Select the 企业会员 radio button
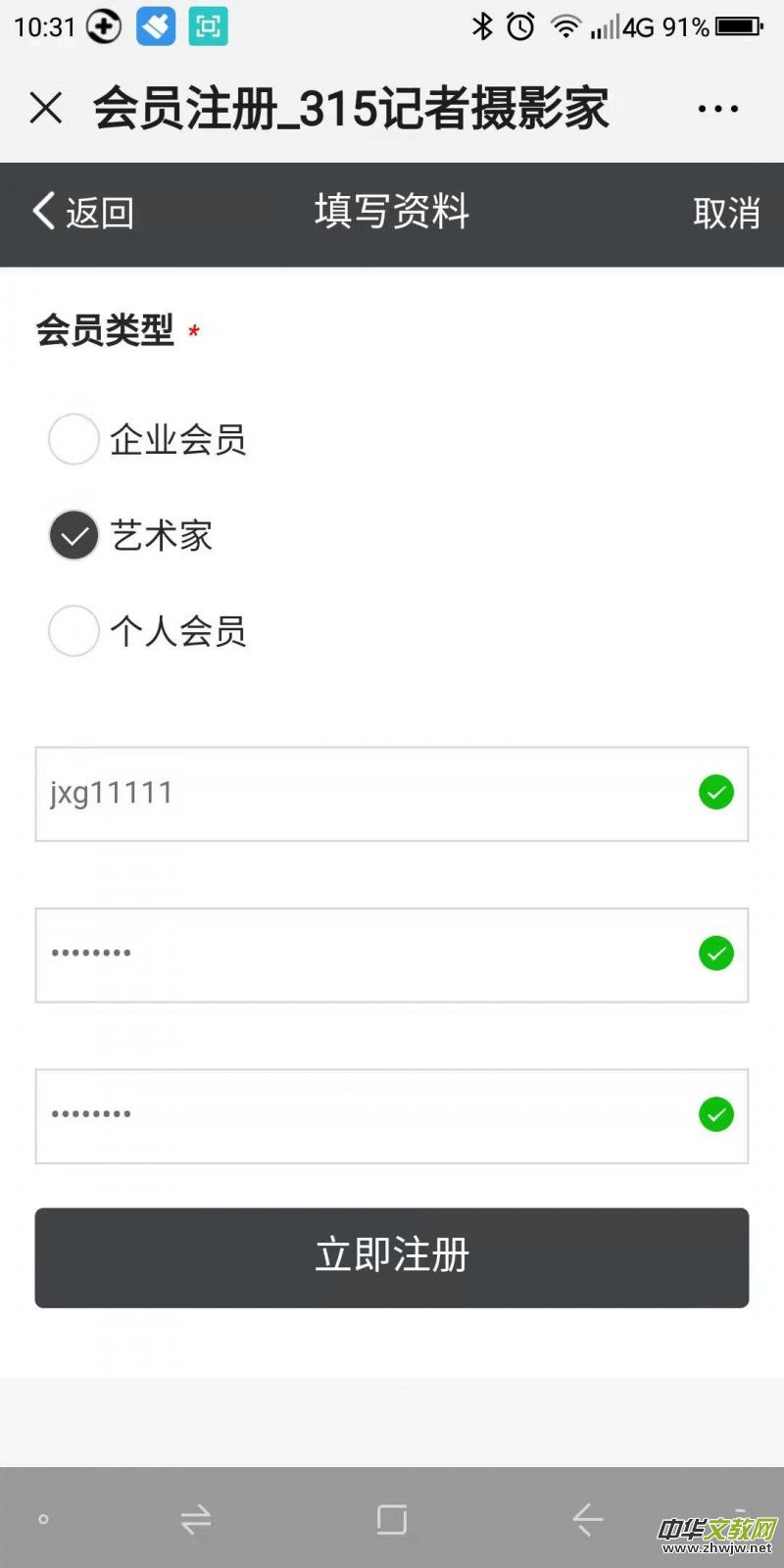This screenshot has width=784, height=1568. pyautogui.click(x=73, y=440)
